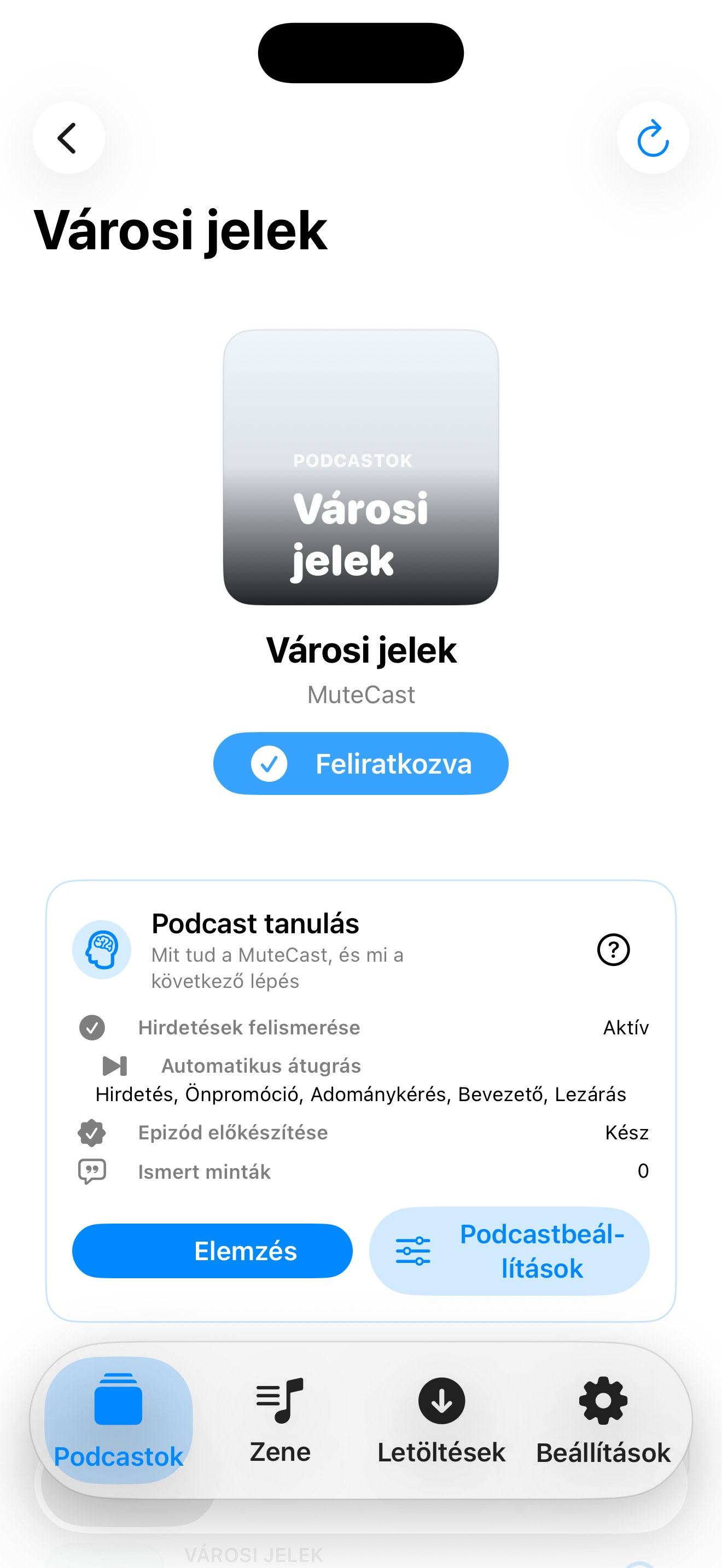Screen dimensions: 722x1568
Task: Open the Podcast tanulás help question mark
Action: (x=613, y=950)
